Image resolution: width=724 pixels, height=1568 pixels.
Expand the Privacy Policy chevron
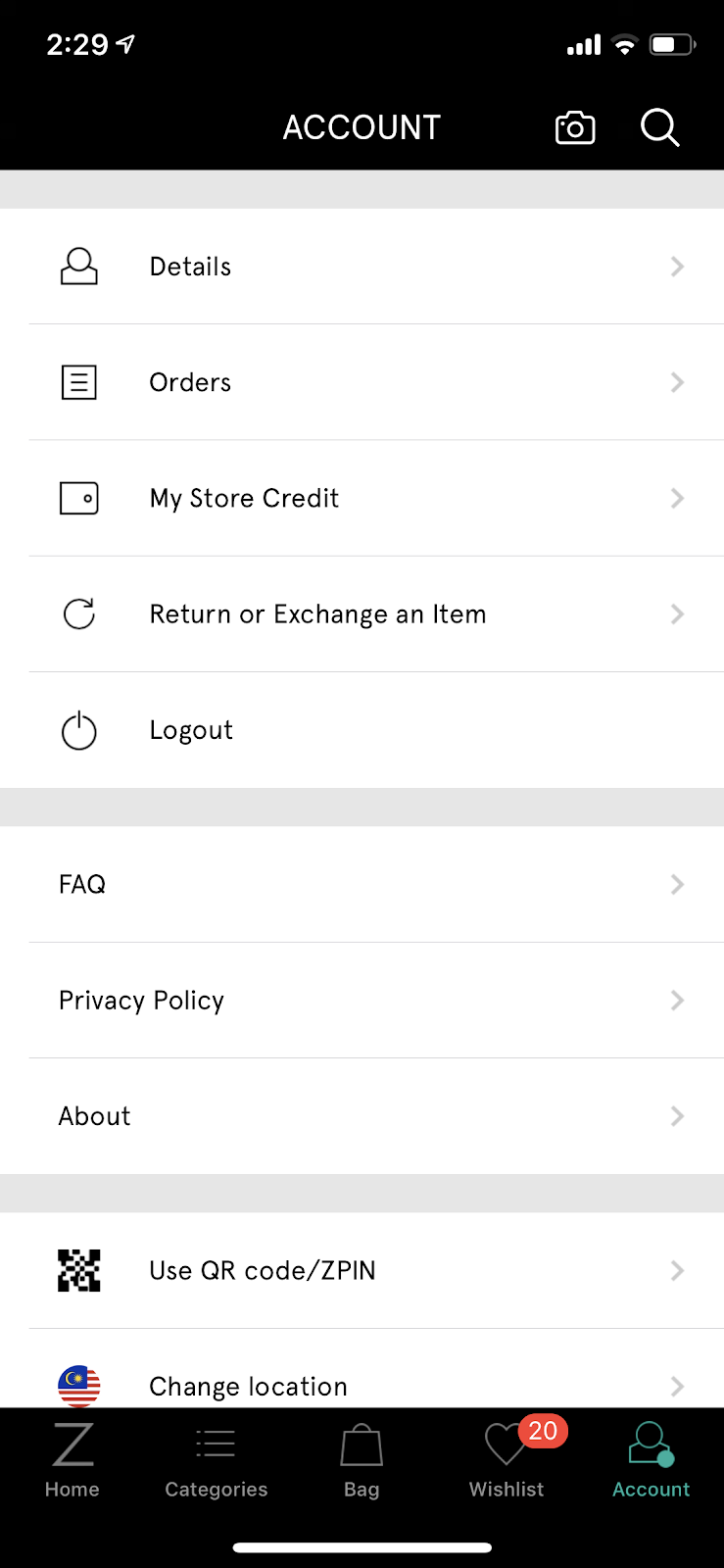(x=677, y=1000)
